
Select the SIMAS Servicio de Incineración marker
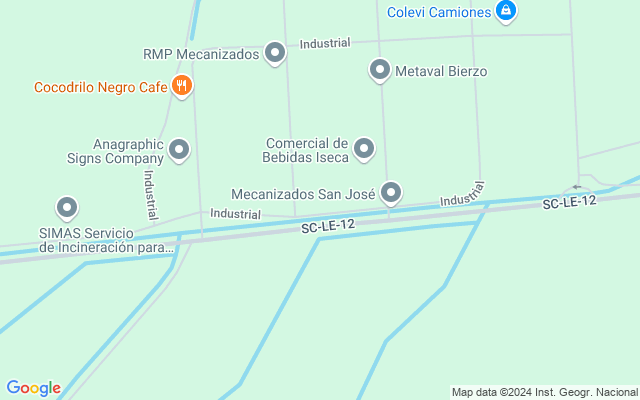click(67, 208)
